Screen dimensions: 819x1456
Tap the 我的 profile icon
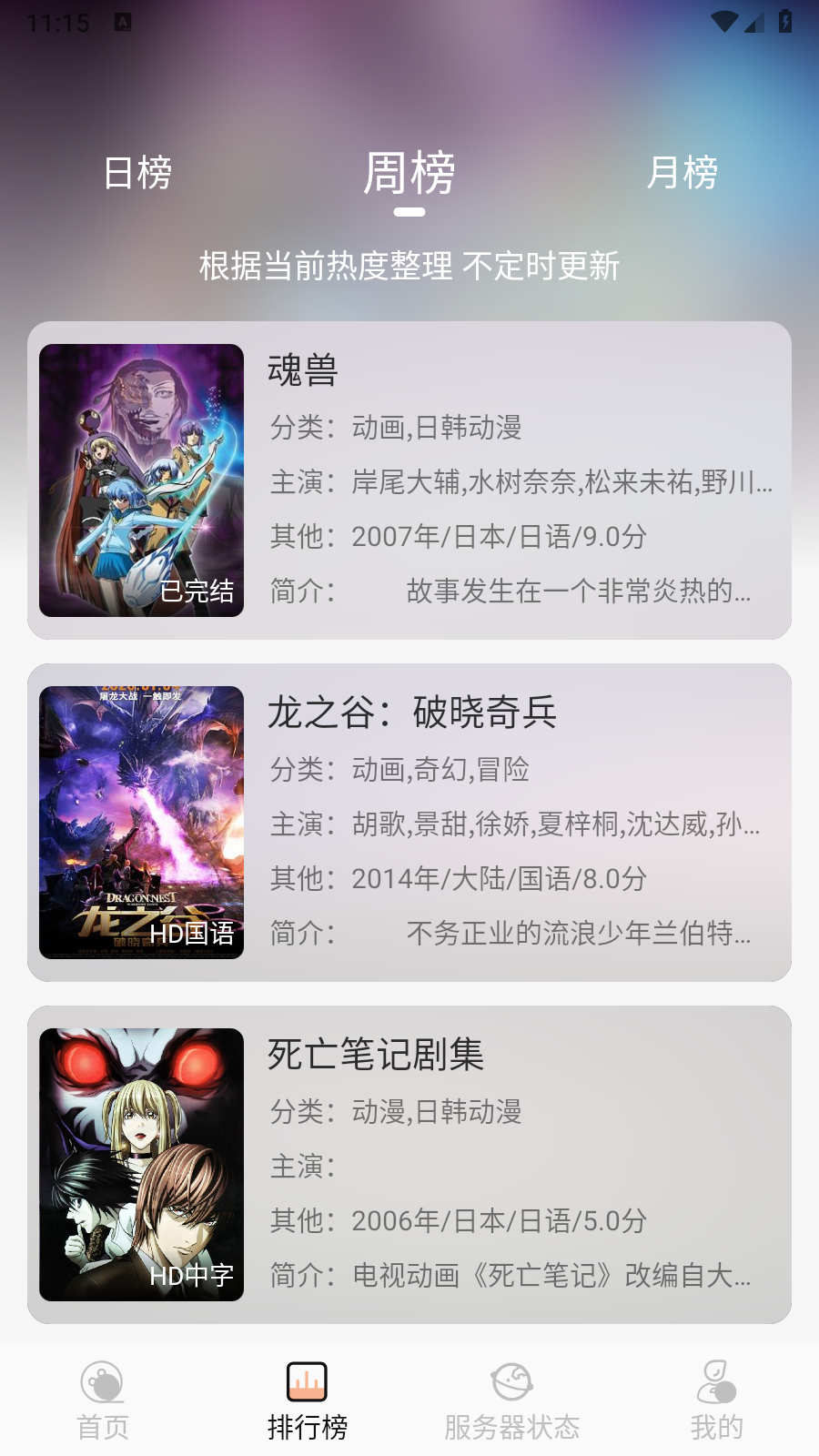(x=718, y=1380)
